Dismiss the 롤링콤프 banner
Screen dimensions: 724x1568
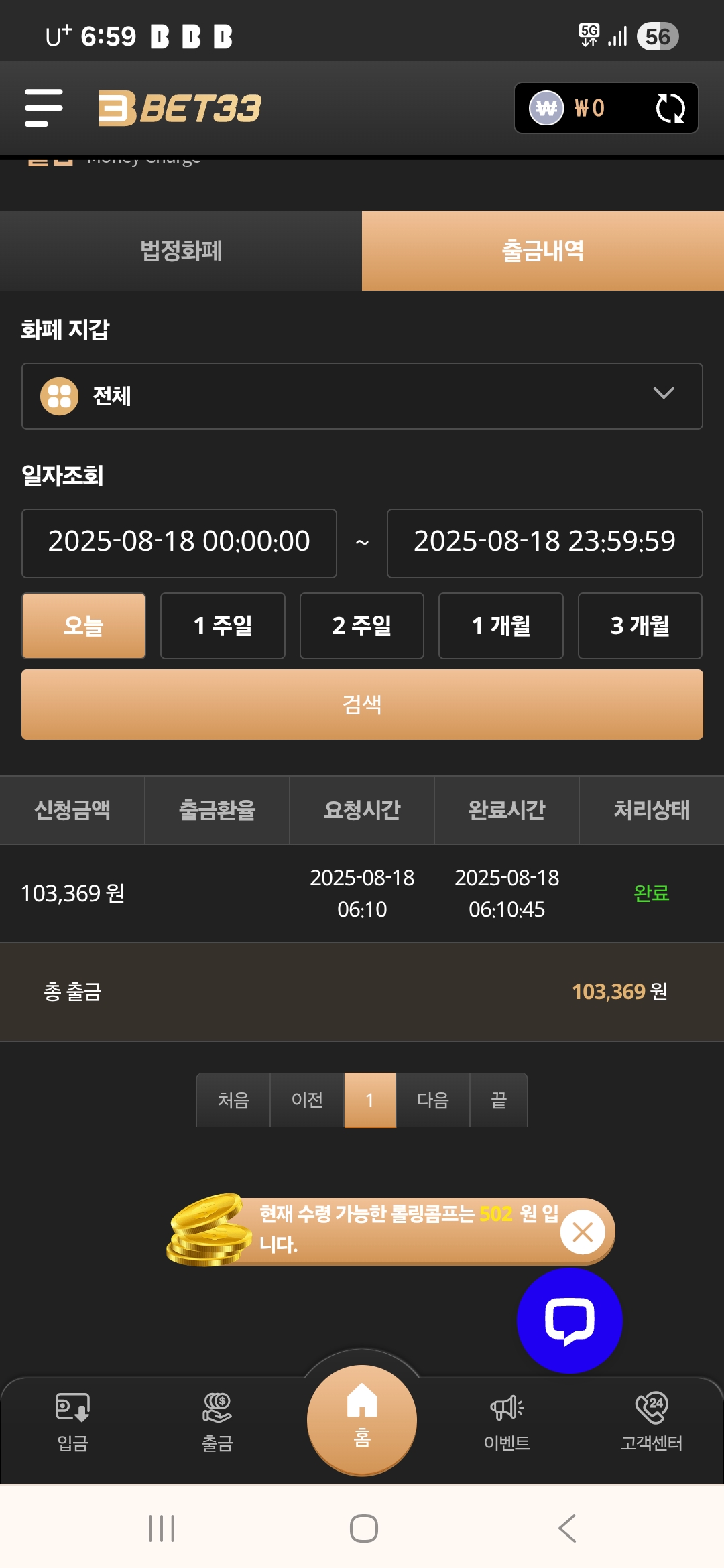pyautogui.click(x=583, y=1232)
